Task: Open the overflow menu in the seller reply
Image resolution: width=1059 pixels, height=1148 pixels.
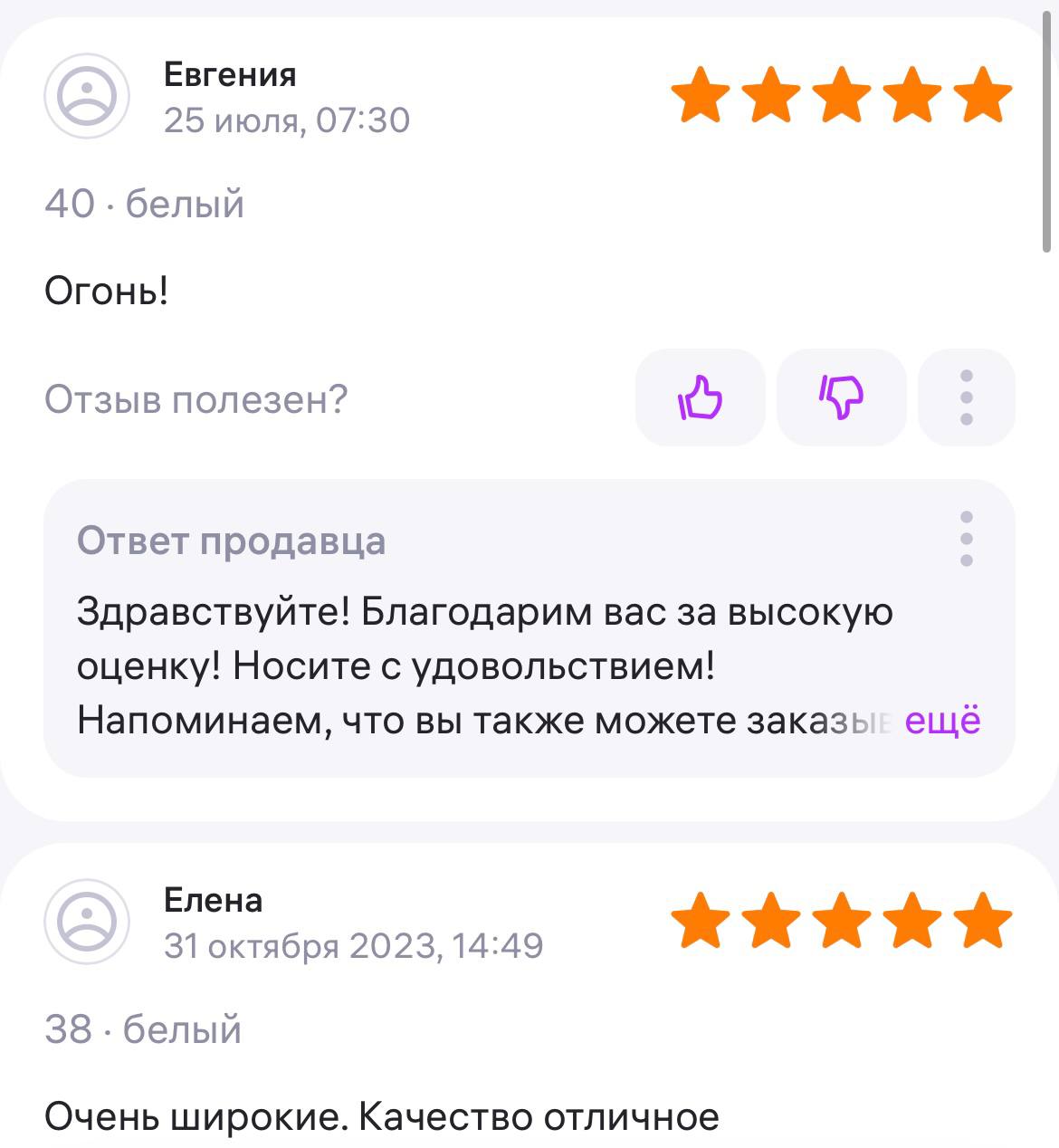Action: tap(966, 539)
